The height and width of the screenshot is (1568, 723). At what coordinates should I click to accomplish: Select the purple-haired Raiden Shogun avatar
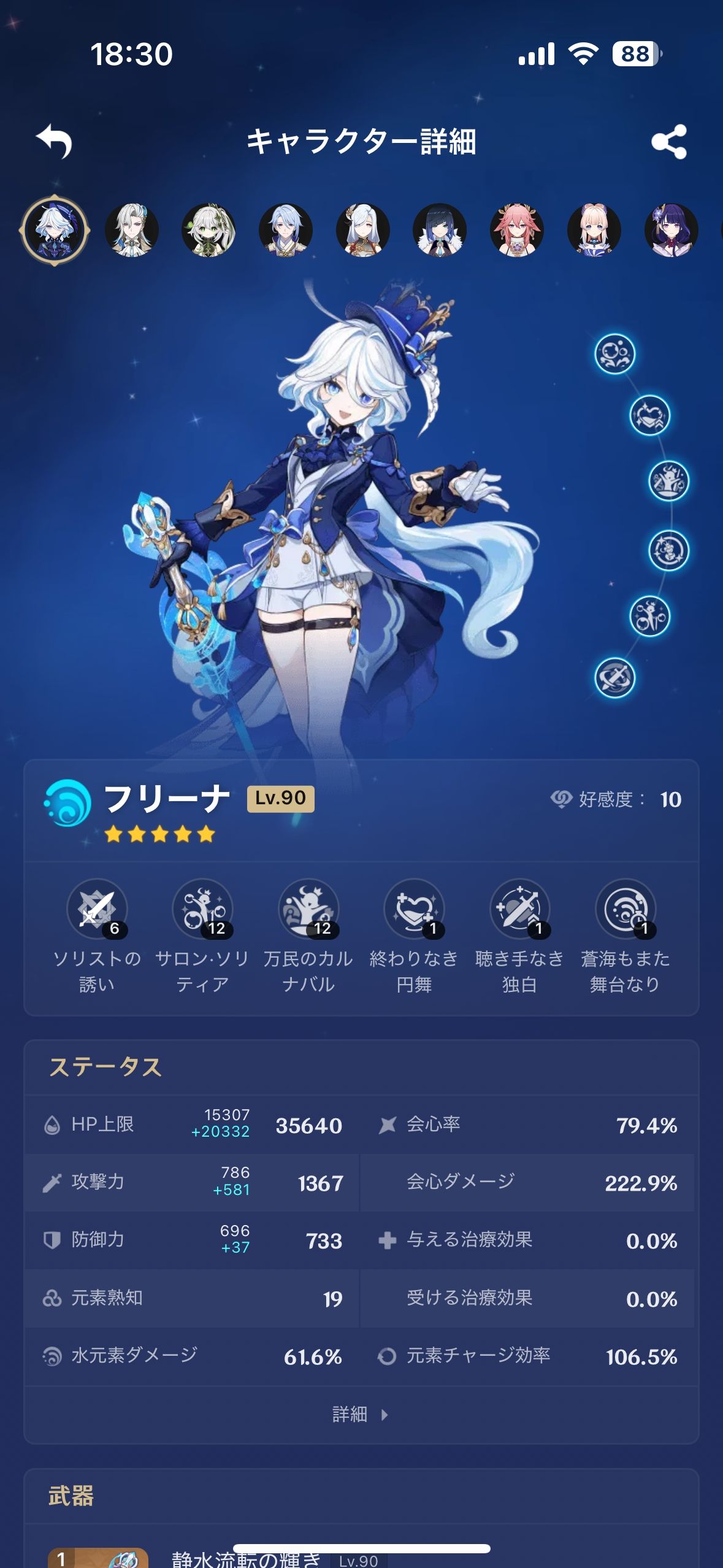point(671,230)
